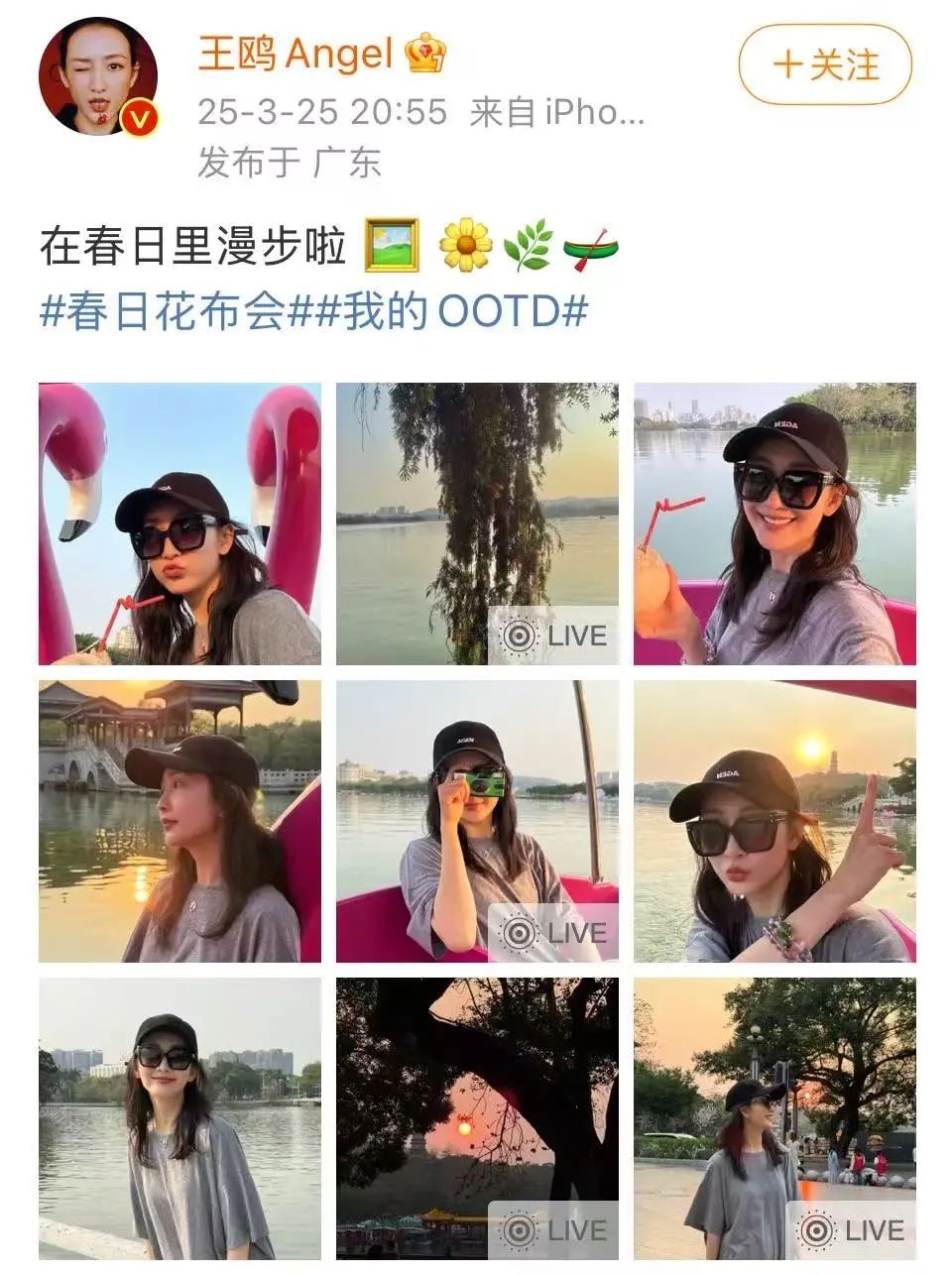
Task: View the photo holding a coconut drink
Action: (774, 523)
